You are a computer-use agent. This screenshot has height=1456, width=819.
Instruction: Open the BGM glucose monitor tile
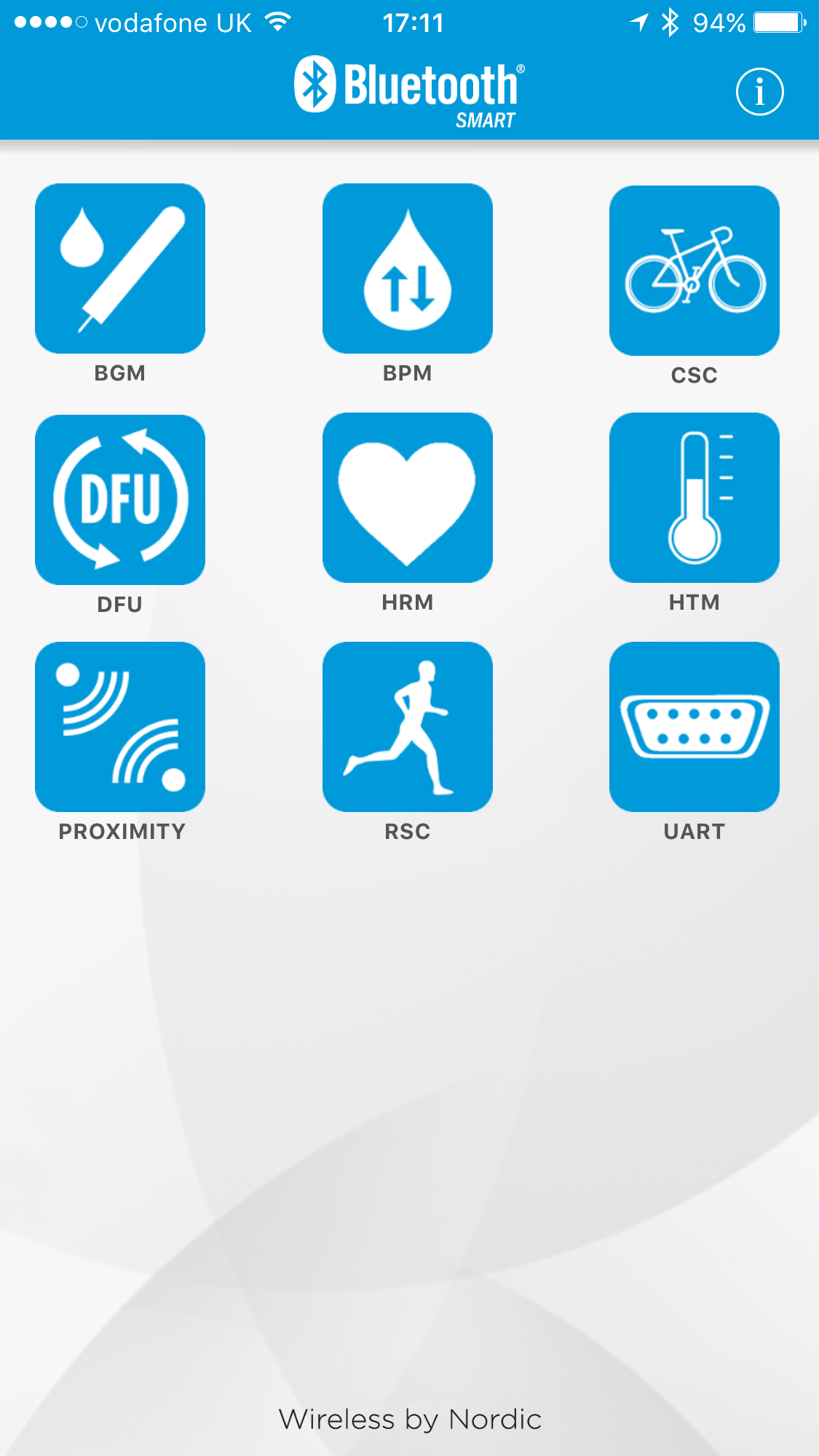(120, 268)
